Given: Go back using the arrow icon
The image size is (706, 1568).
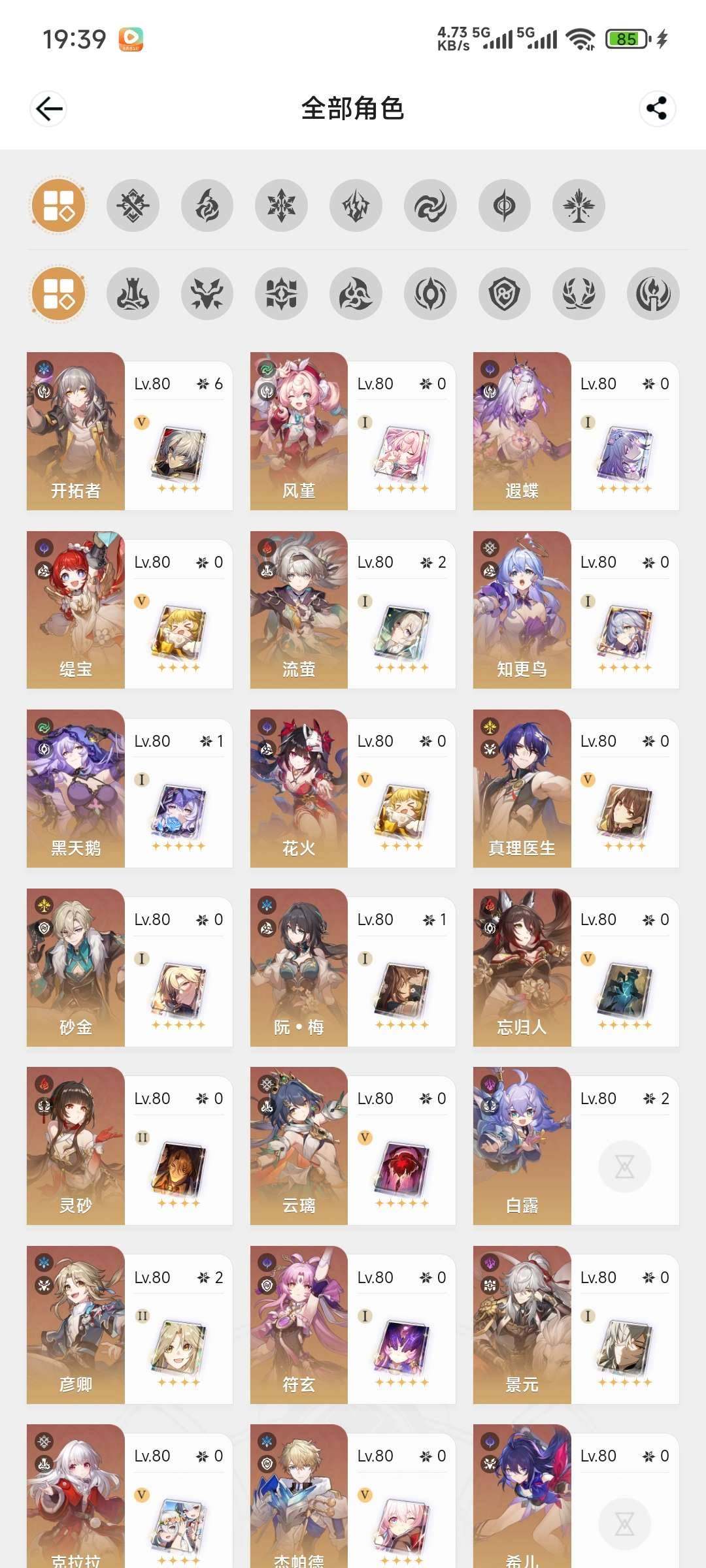Looking at the screenshot, I should point(49,108).
